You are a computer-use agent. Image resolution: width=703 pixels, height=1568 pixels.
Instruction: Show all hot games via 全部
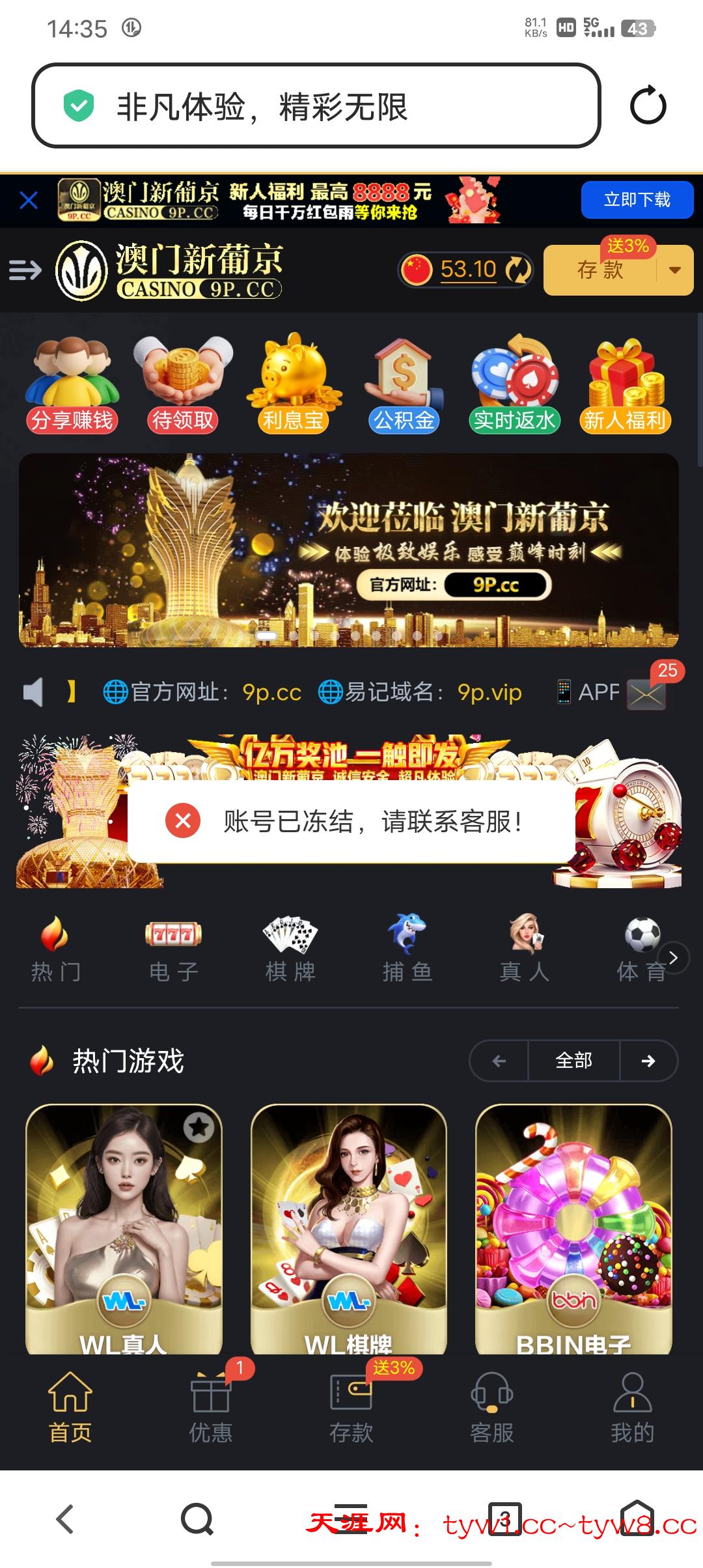pos(573,1061)
